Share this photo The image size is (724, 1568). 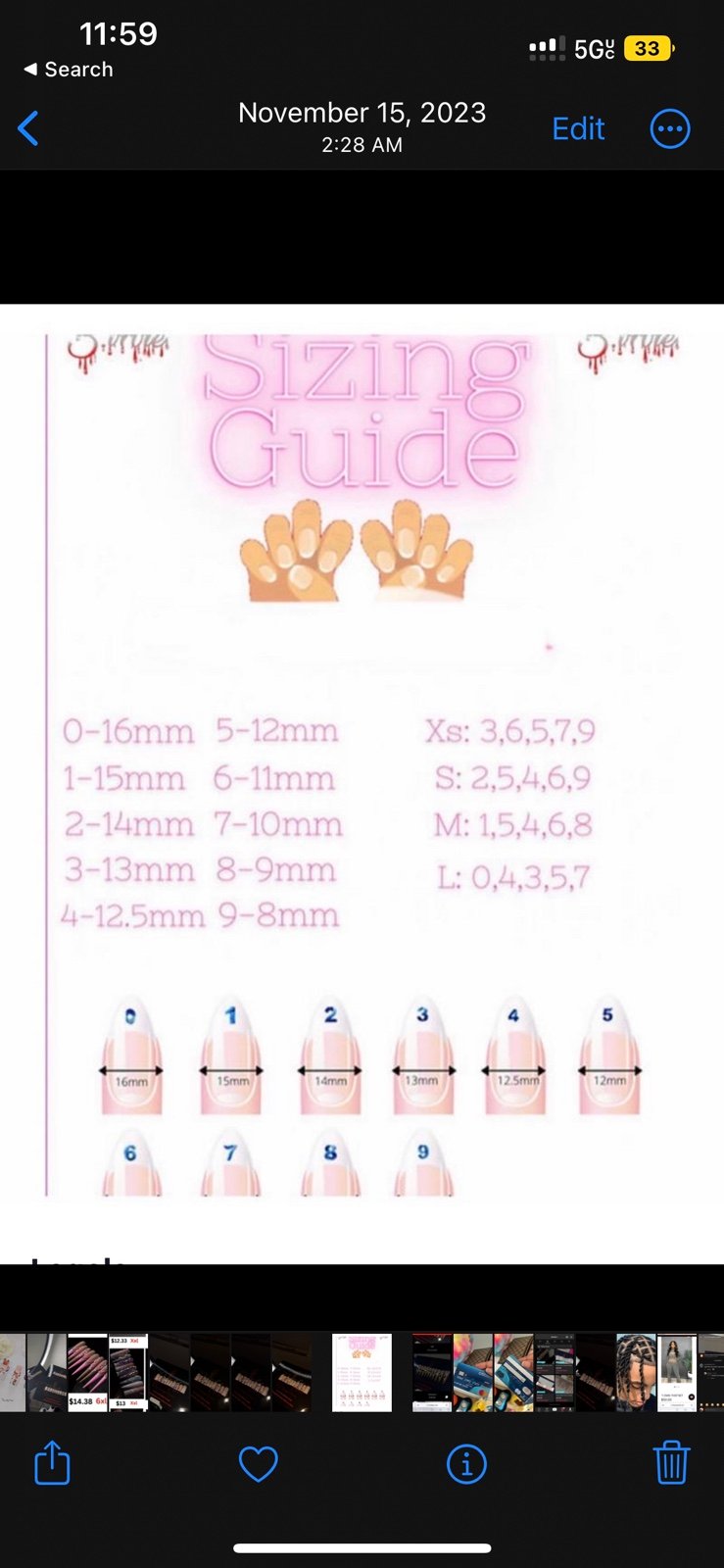coord(52,1463)
